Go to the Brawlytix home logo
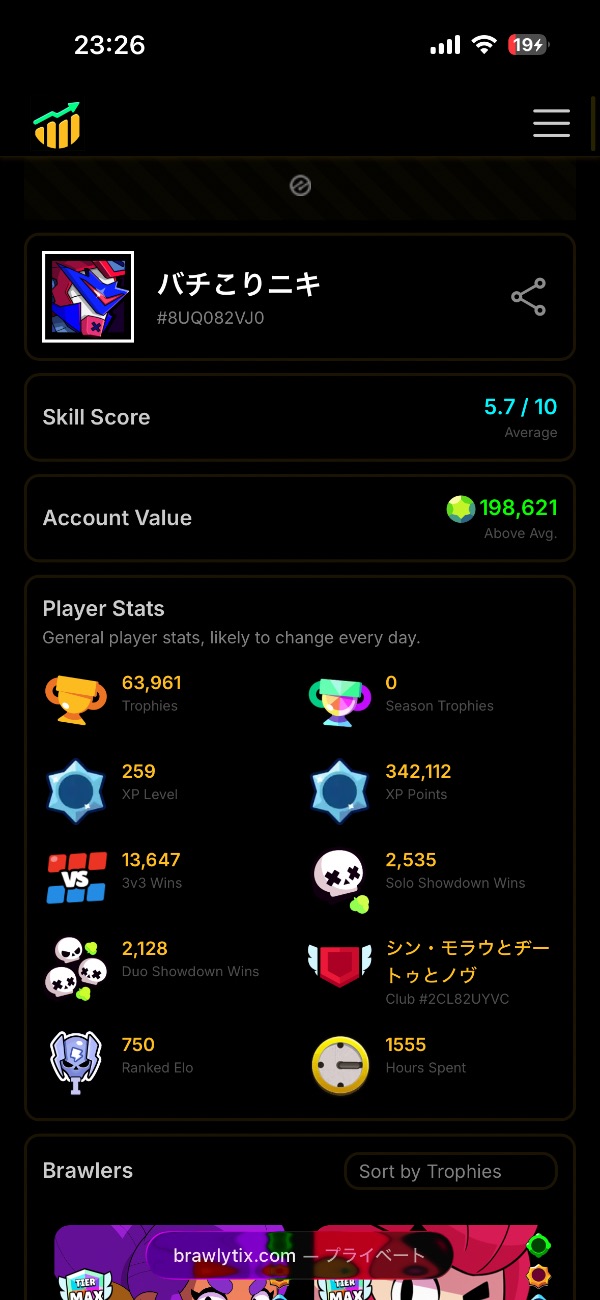Screen dimensions: 600x1300 57,125
